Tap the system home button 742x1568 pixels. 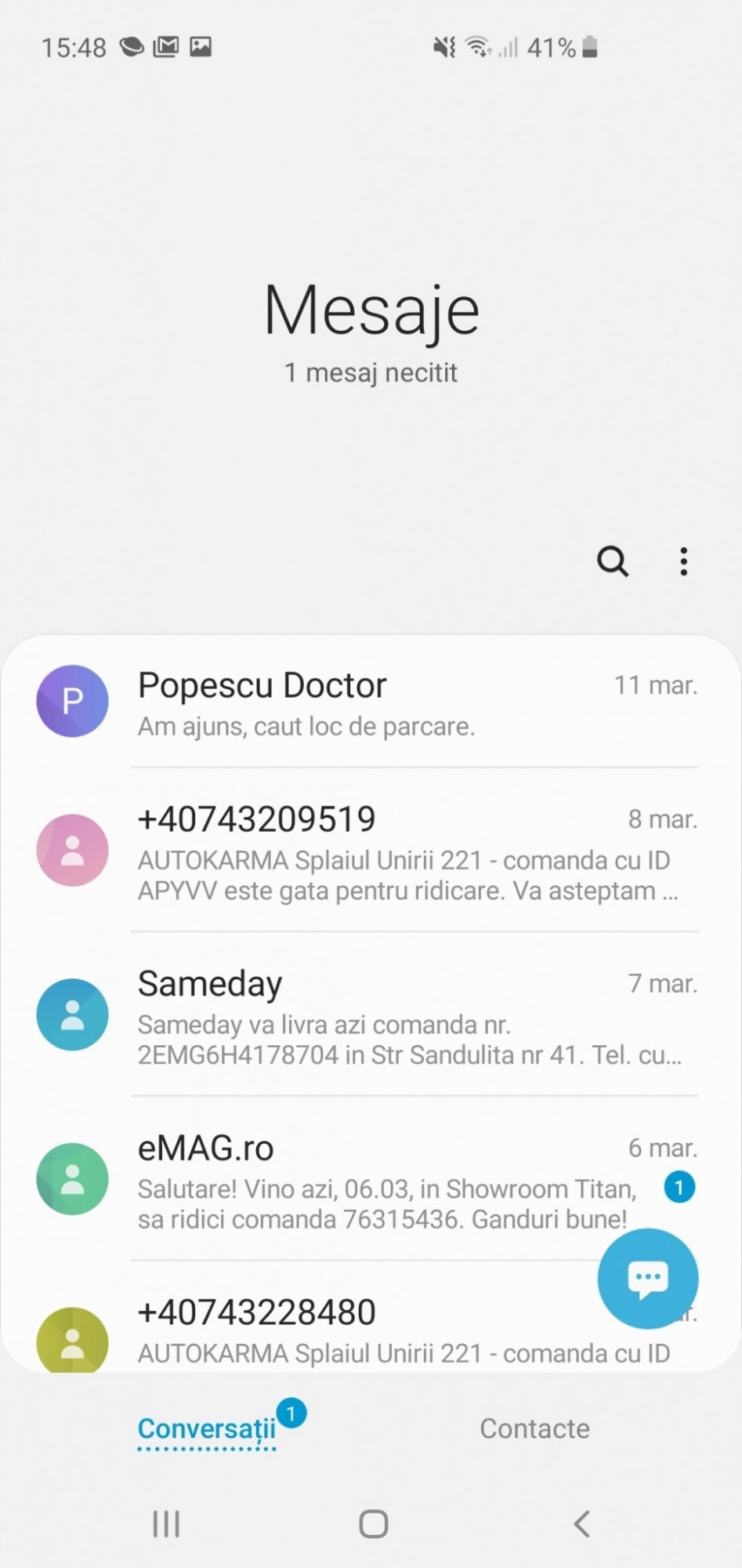tap(373, 1524)
